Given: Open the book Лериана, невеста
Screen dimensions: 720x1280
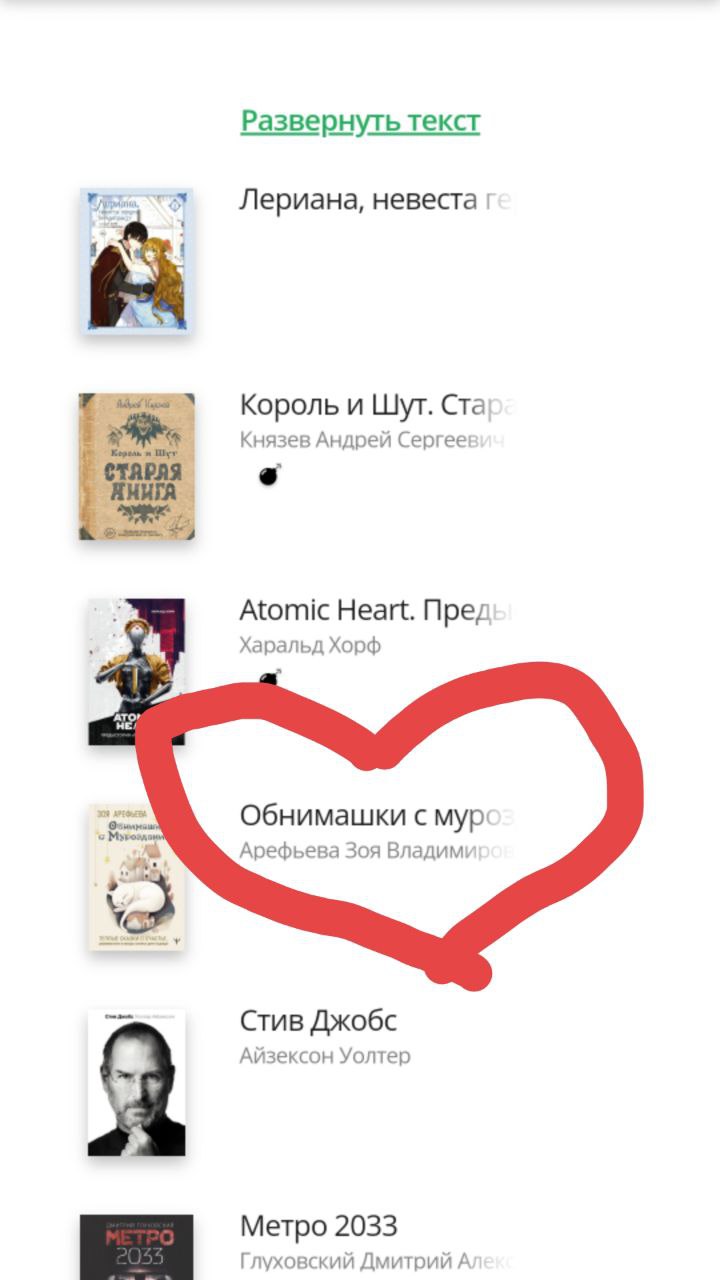Looking at the screenshot, I should coord(374,200).
